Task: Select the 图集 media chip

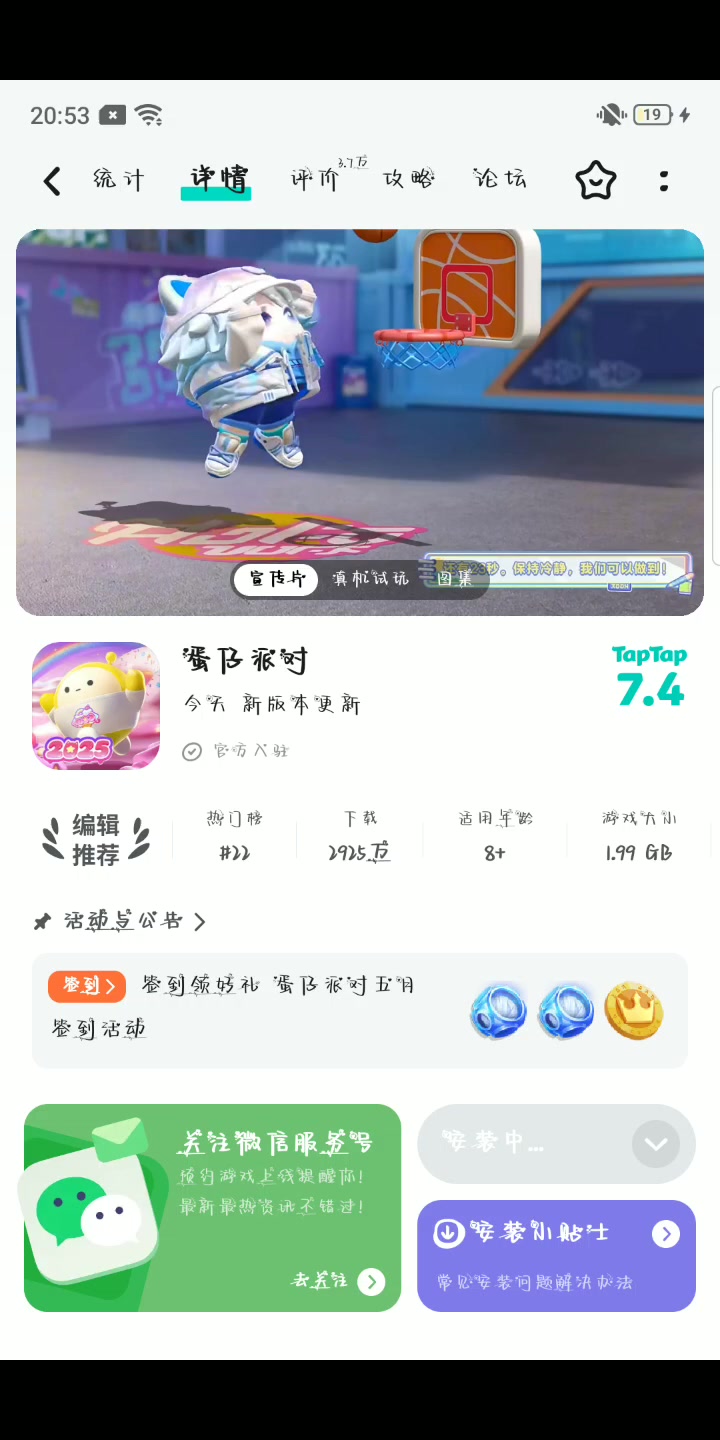Action: tap(454, 579)
